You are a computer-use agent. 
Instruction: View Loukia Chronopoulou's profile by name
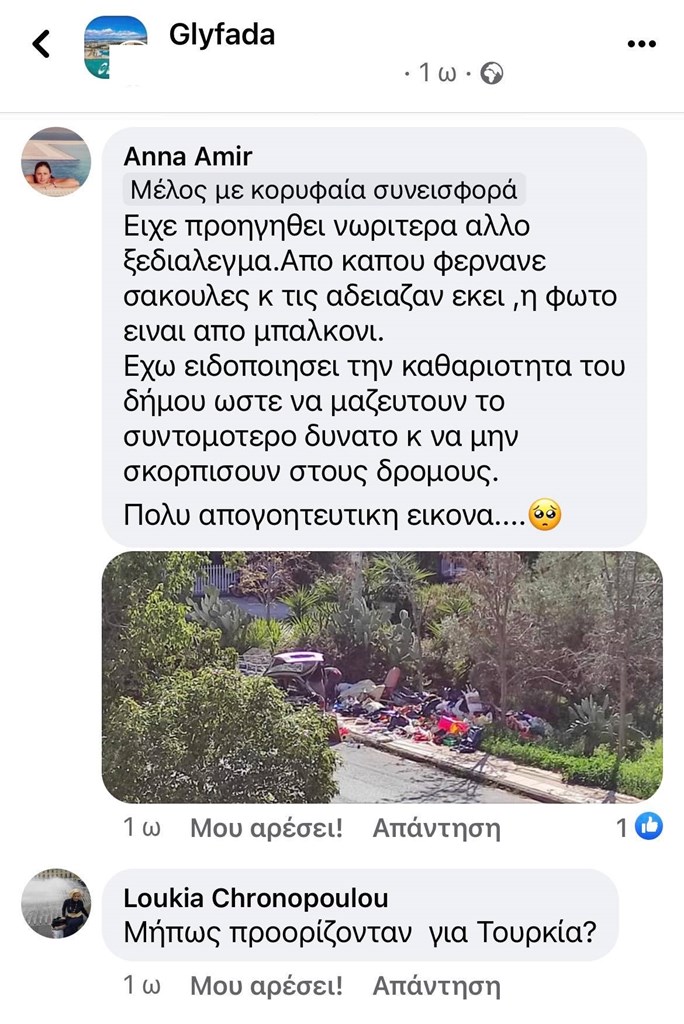tap(255, 898)
